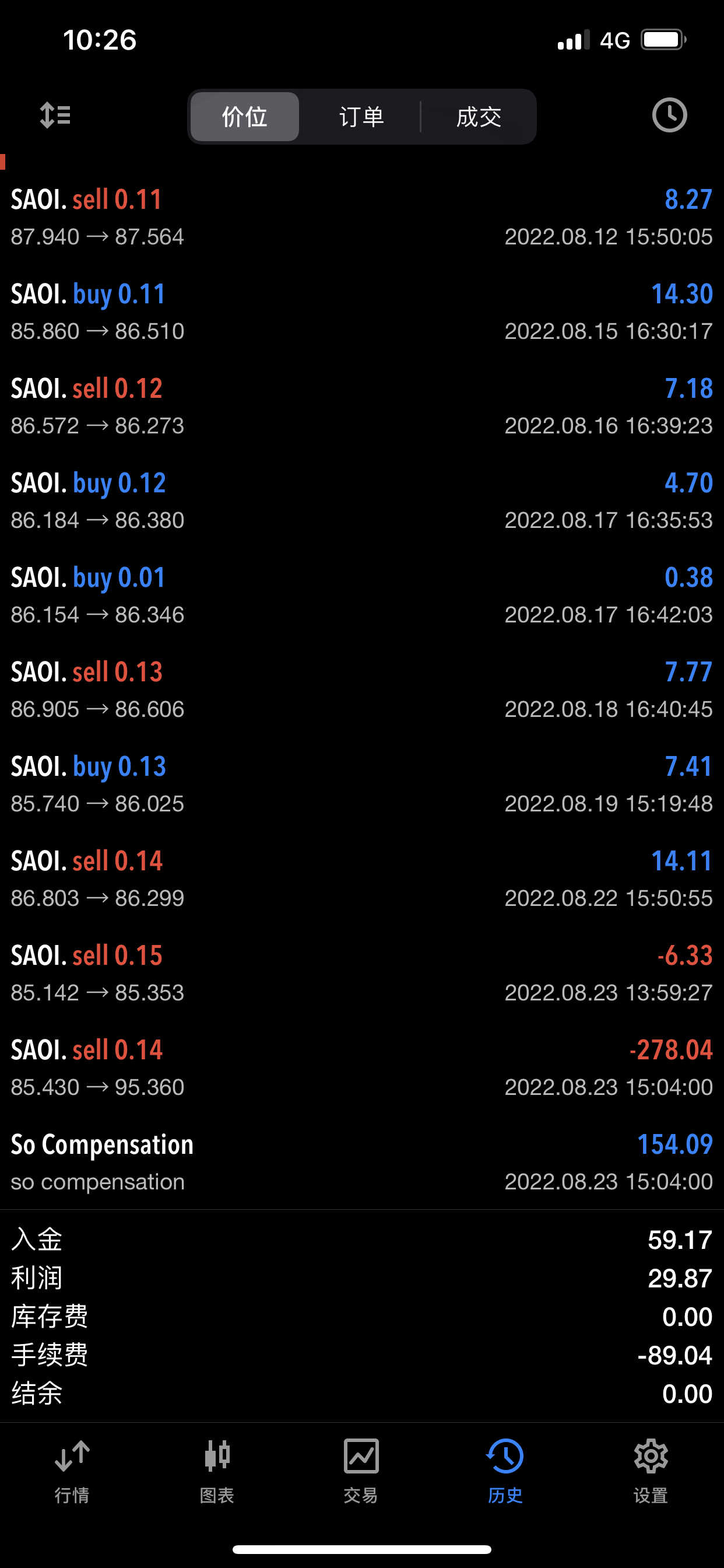Expand the sell 0.11 trade with profit 8.27

(x=361, y=218)
